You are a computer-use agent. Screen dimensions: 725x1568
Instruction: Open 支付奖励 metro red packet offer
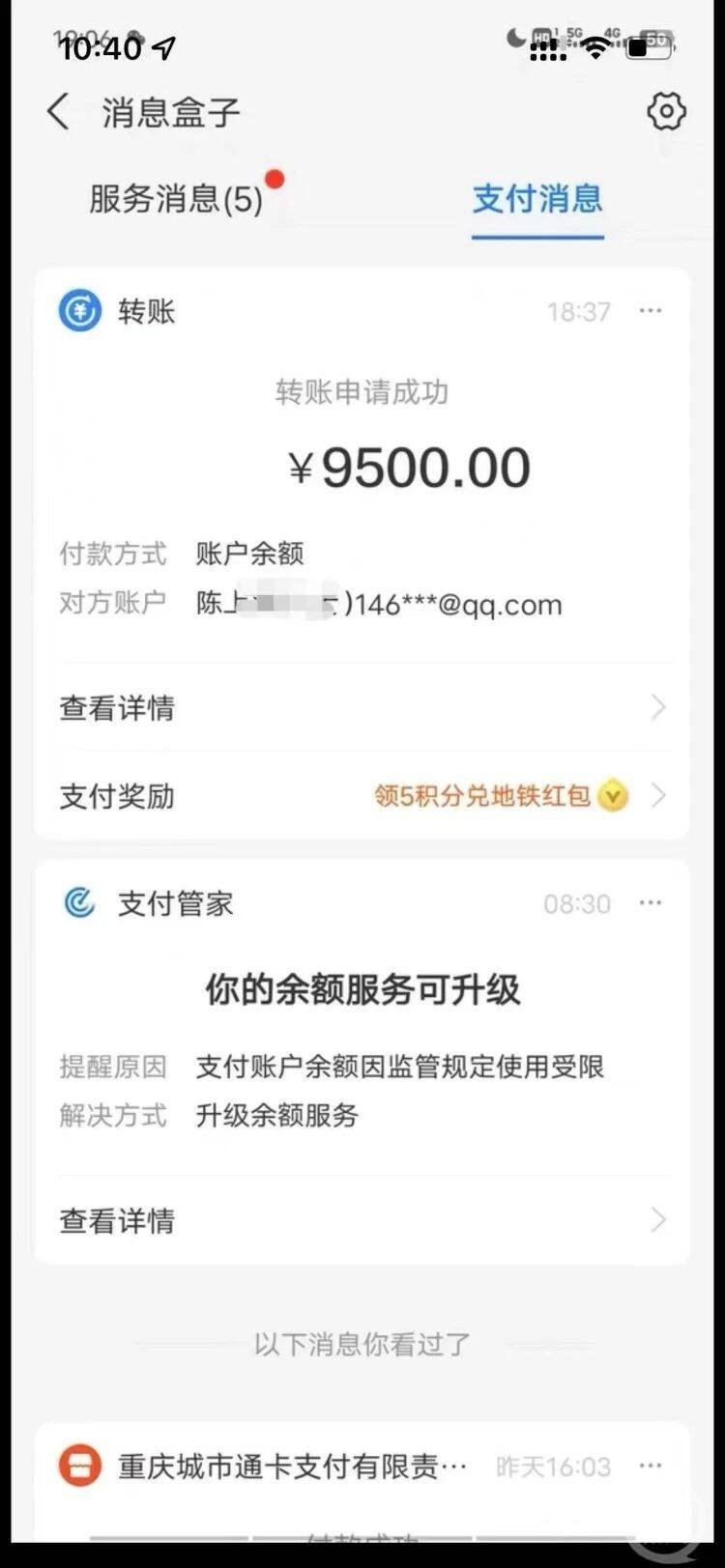(362, 796)
